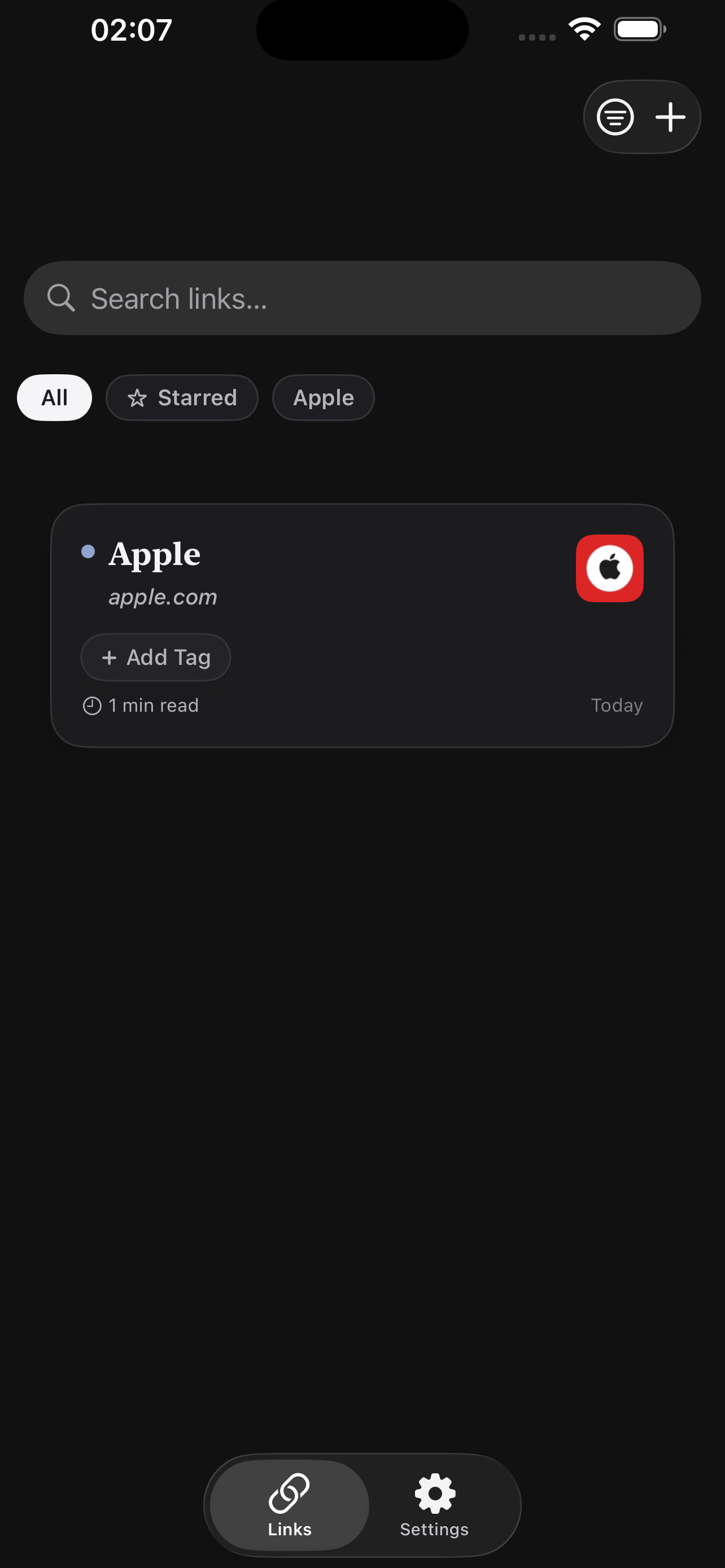
Task: Tap the Today timestamp label
Action: click(617, 705)
